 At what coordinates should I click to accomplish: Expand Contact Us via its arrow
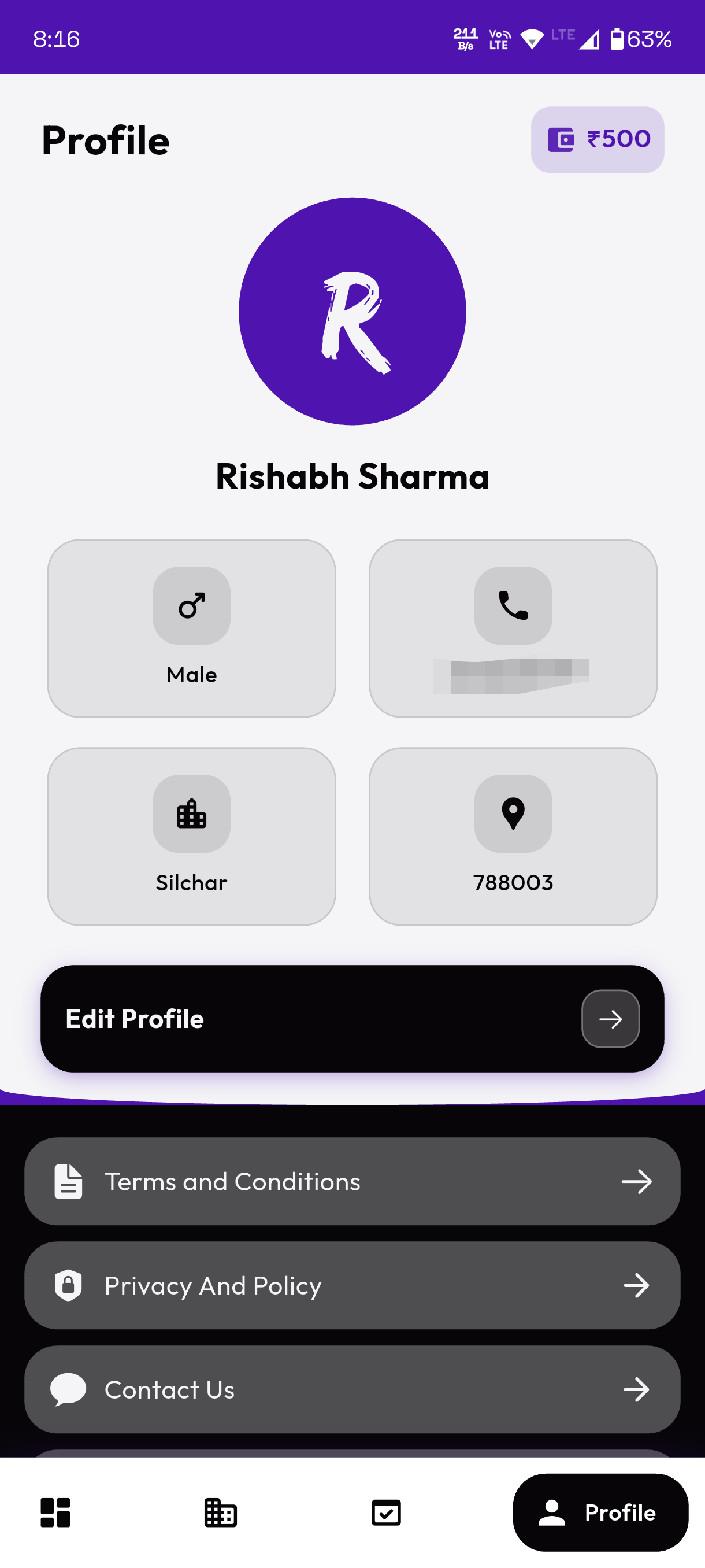(x=636, y=1390)
